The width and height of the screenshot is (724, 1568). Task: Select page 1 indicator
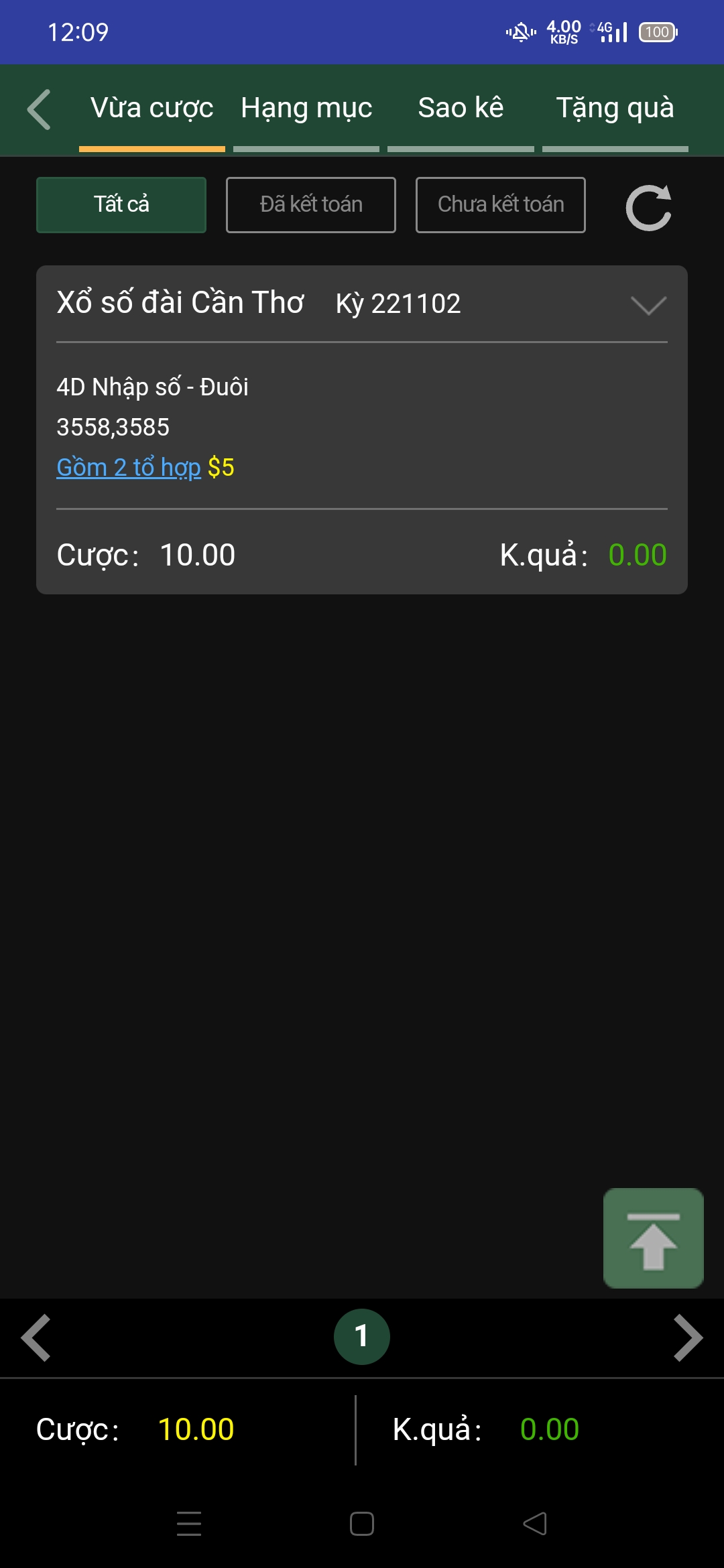tap(362, 1337)
